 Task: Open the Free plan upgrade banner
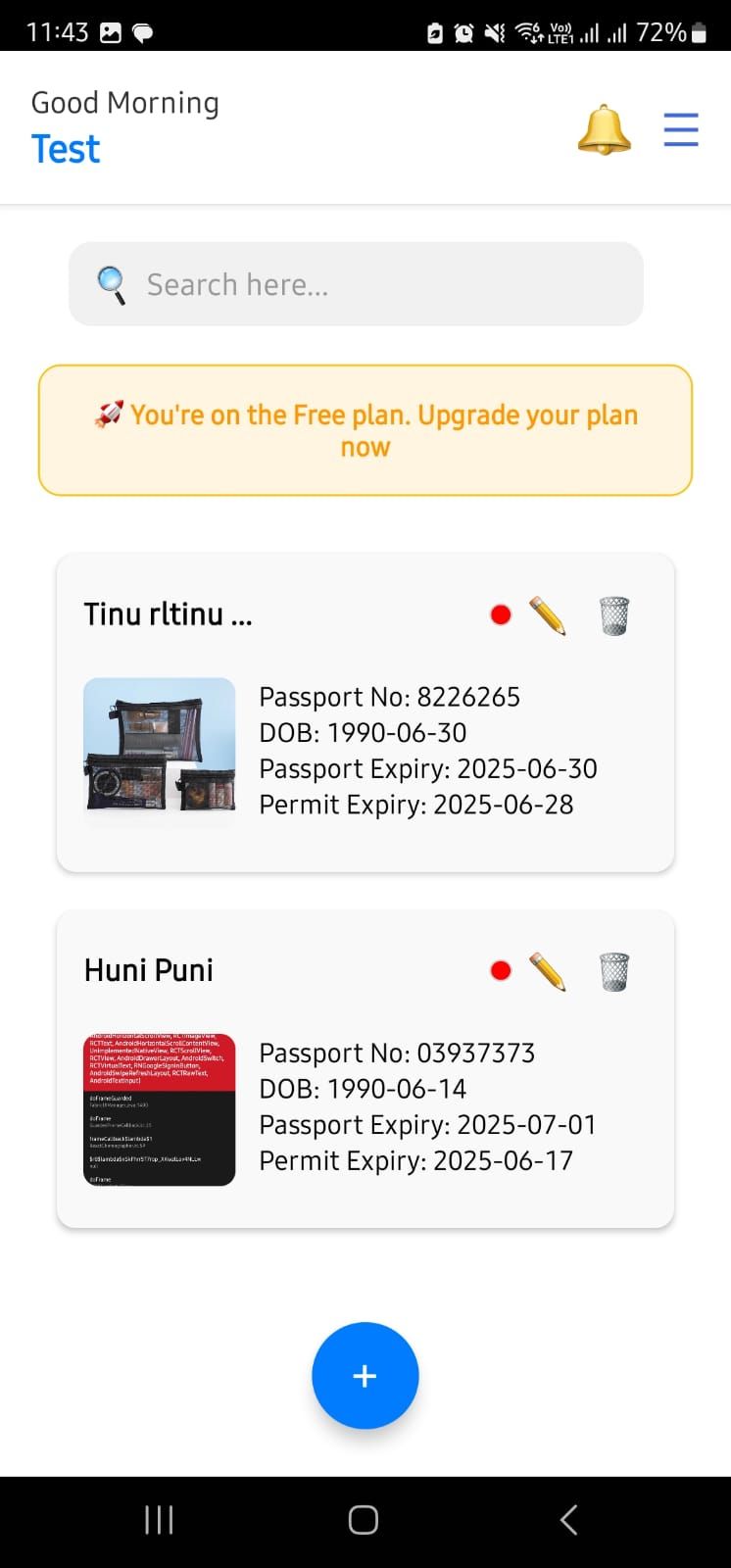[x=365, y=430]
